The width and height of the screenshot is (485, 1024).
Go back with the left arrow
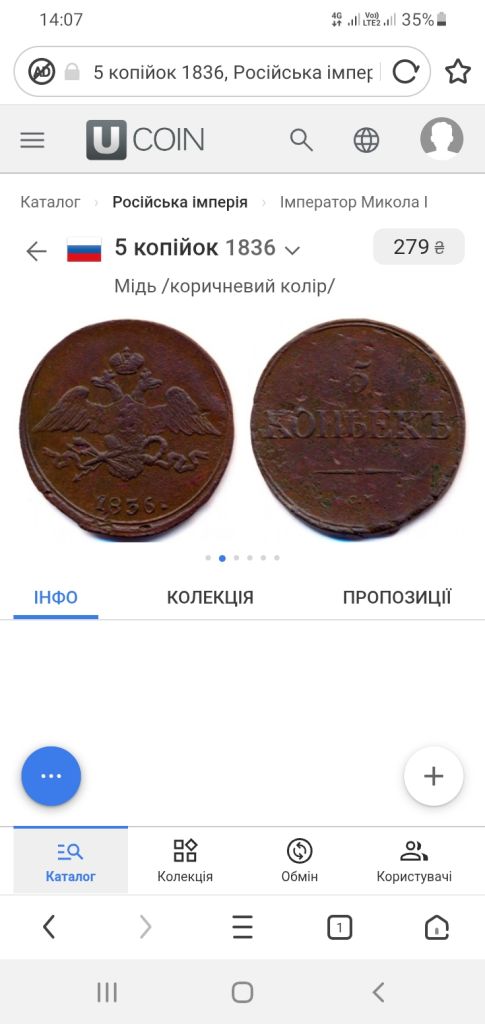coord(37,251)
